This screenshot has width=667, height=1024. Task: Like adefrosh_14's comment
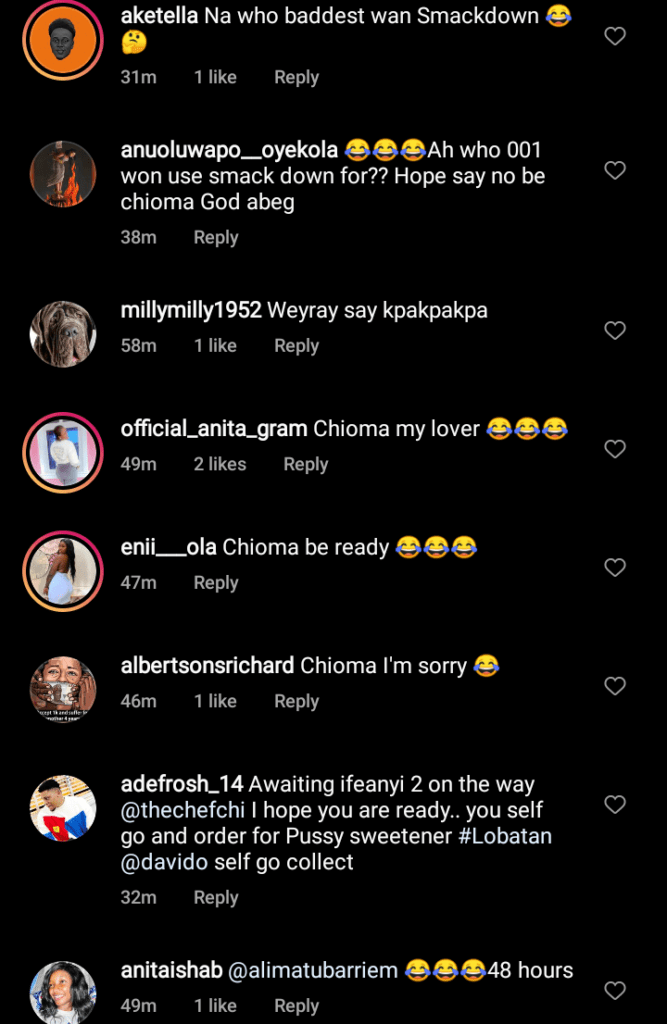[615, 805]
